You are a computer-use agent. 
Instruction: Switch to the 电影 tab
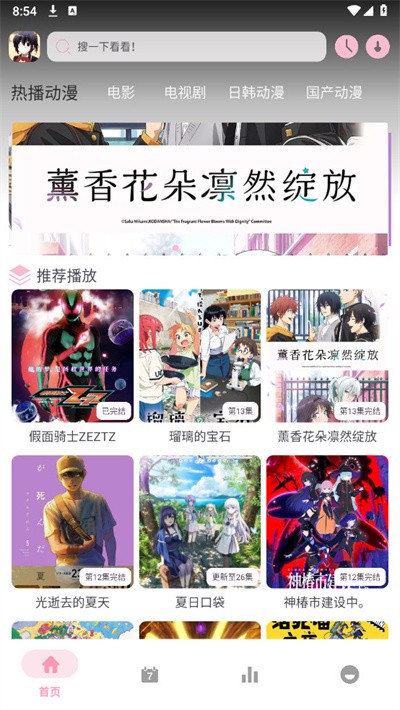pyautogui.click(x=121, y=93)
